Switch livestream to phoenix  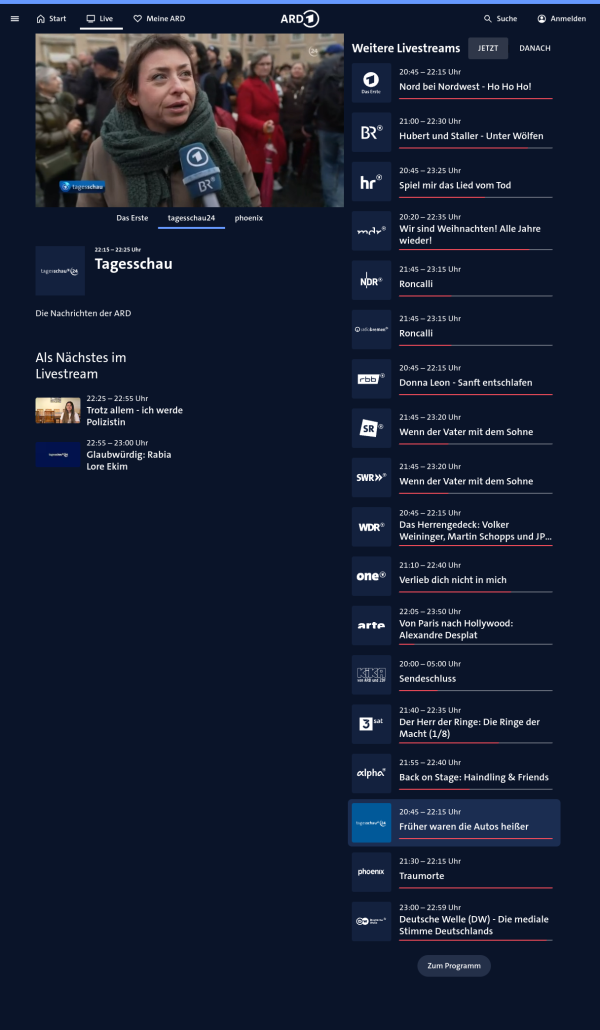coord(248,217)
